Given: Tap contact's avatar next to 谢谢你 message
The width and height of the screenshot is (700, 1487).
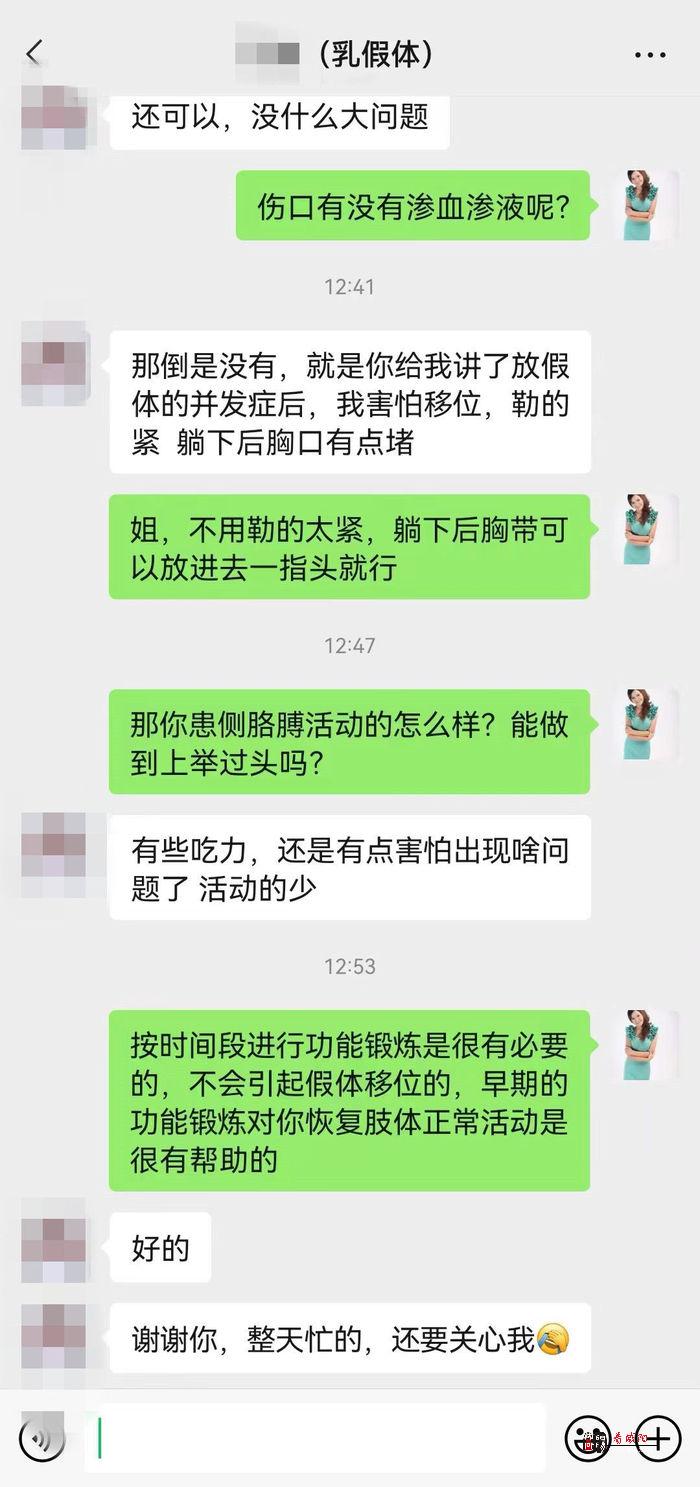Looking at the screenshot, I should click(54, 1337).
